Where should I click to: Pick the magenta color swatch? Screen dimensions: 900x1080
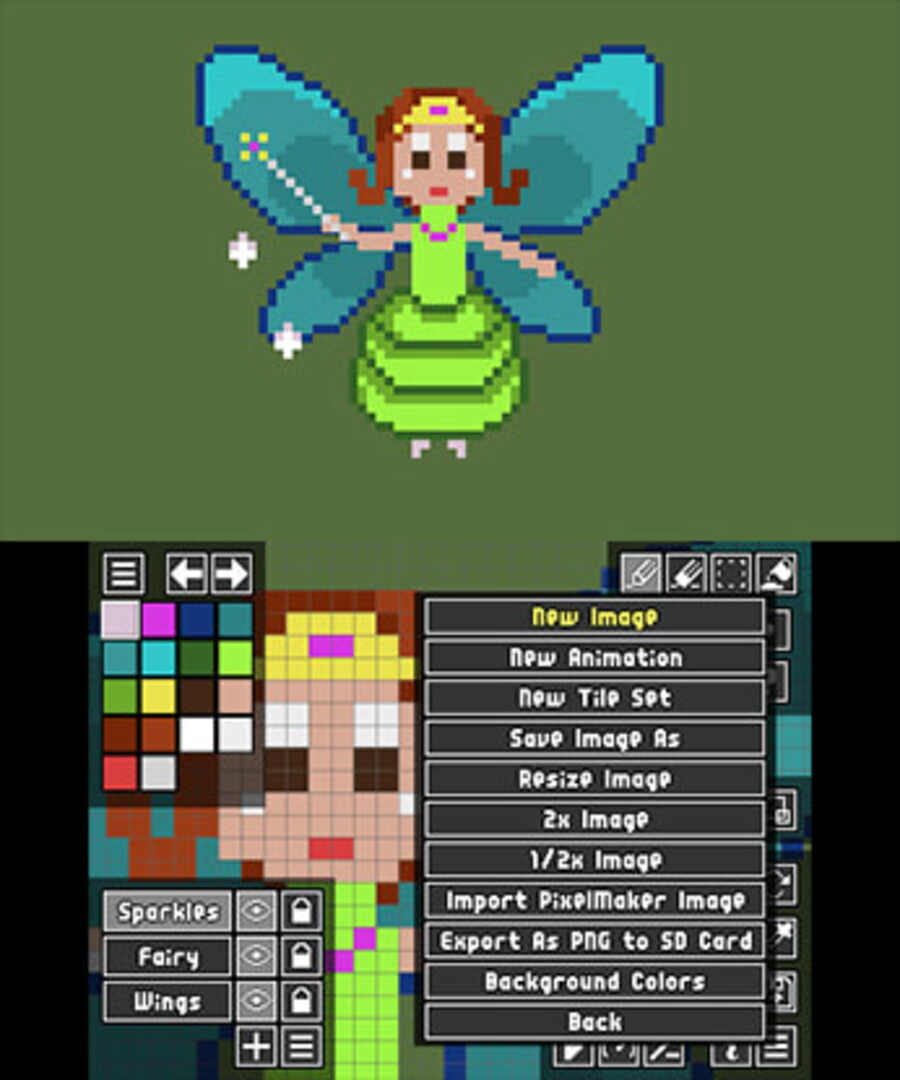[x=158, y=619]
